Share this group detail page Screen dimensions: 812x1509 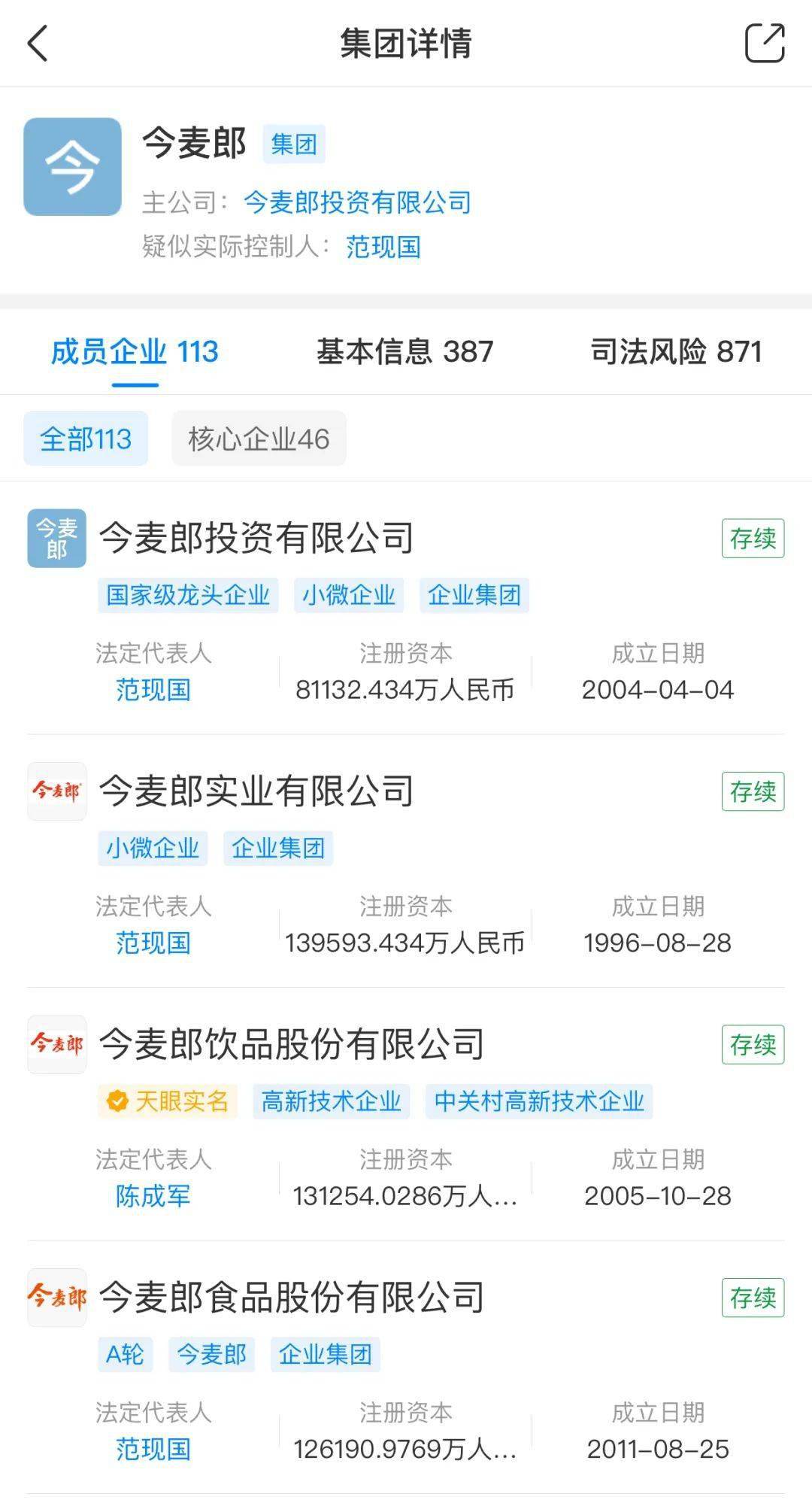tap(764, 43)
